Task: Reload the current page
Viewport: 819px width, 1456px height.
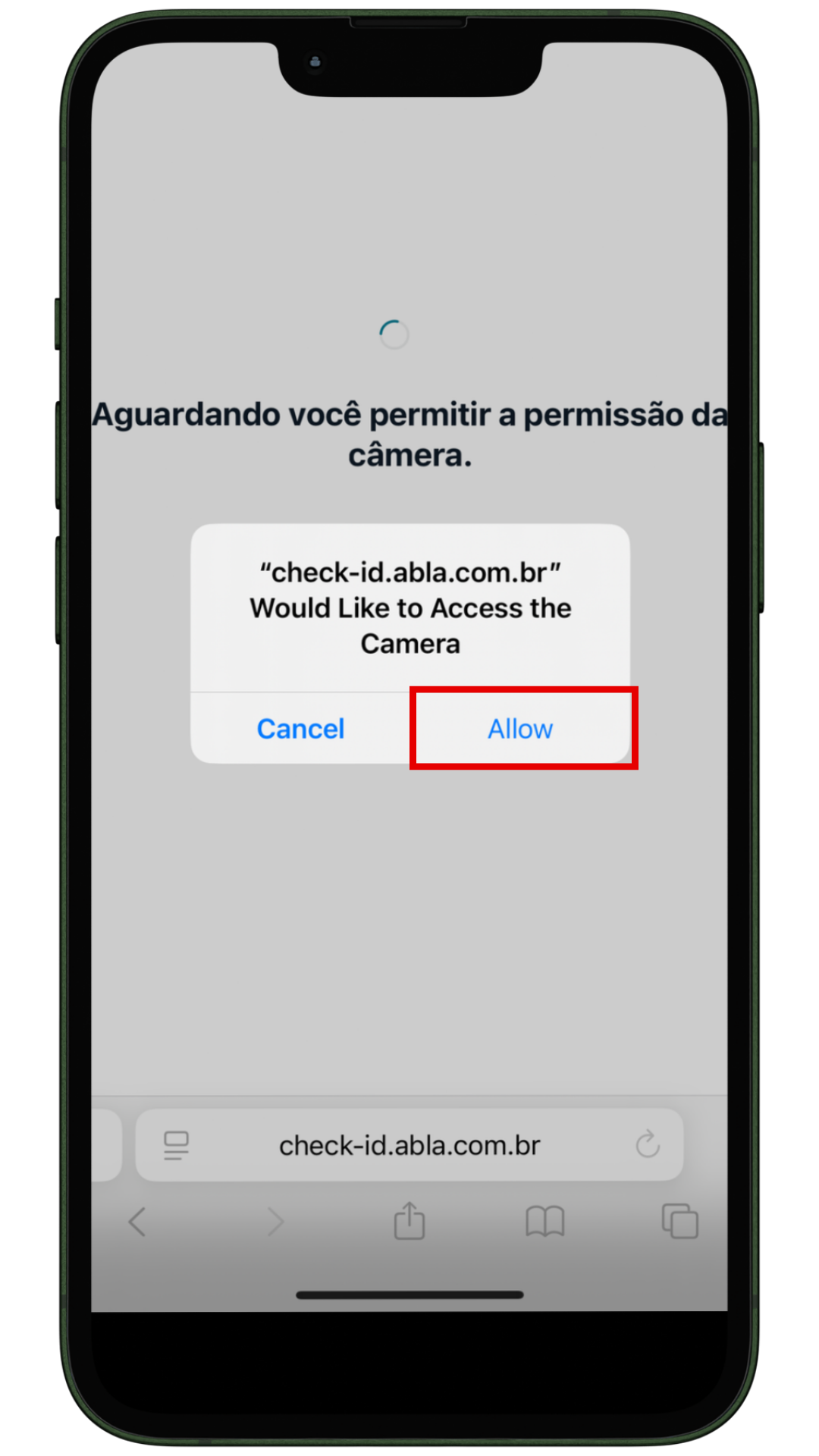Action: pos(648,1144)
